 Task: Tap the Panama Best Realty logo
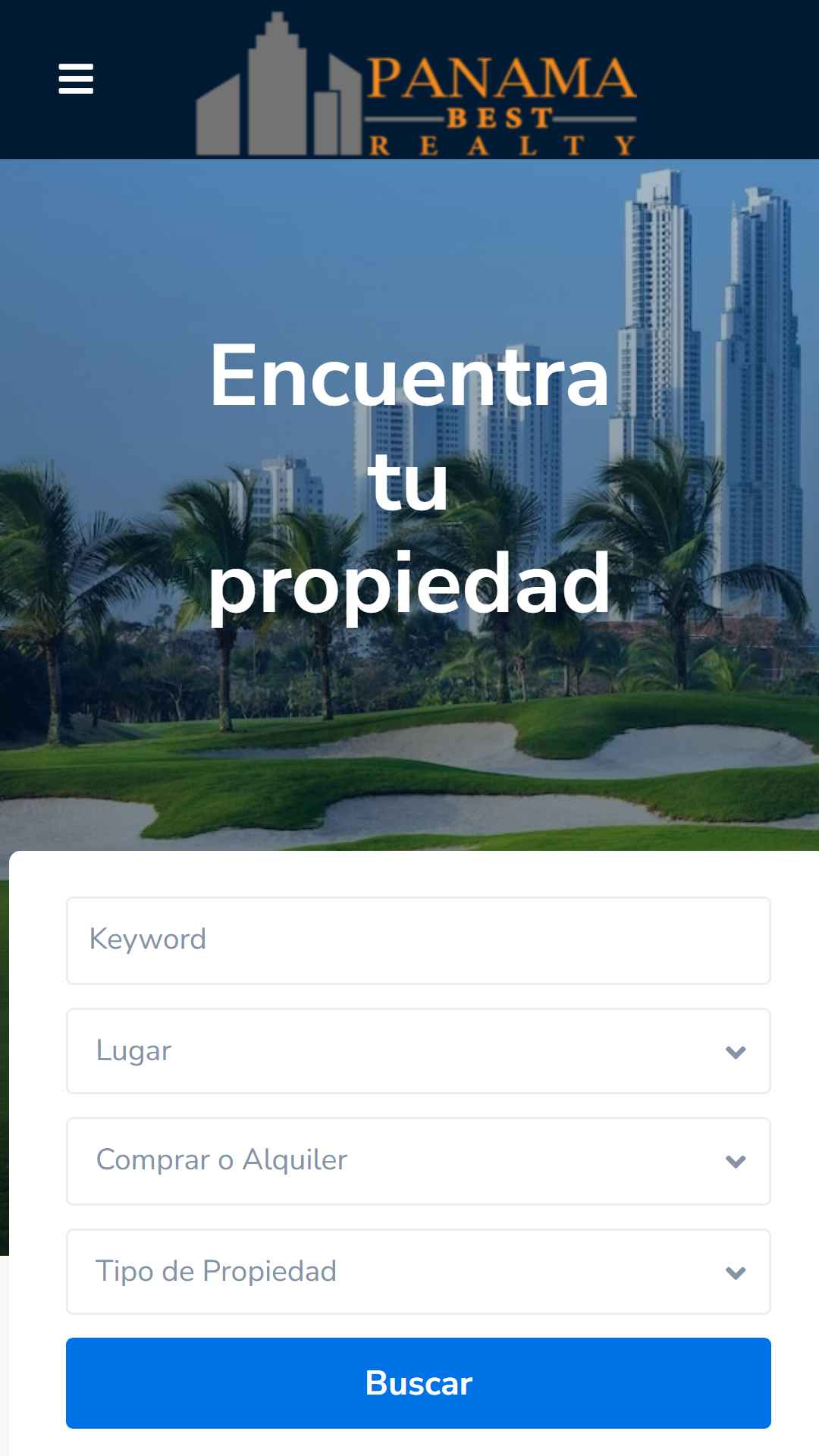click(416, 85)
